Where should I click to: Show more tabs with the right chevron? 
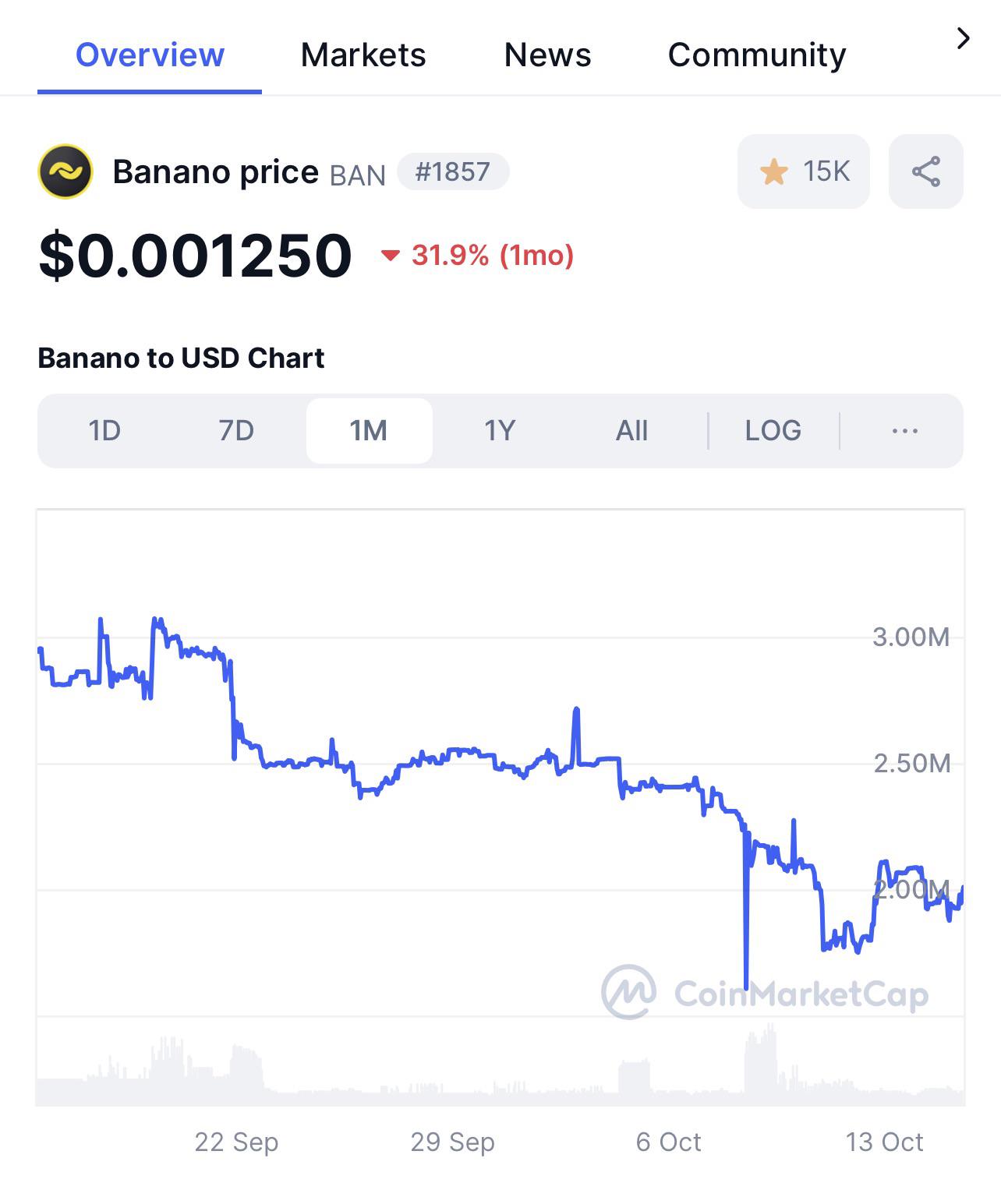tap(964, 38)
